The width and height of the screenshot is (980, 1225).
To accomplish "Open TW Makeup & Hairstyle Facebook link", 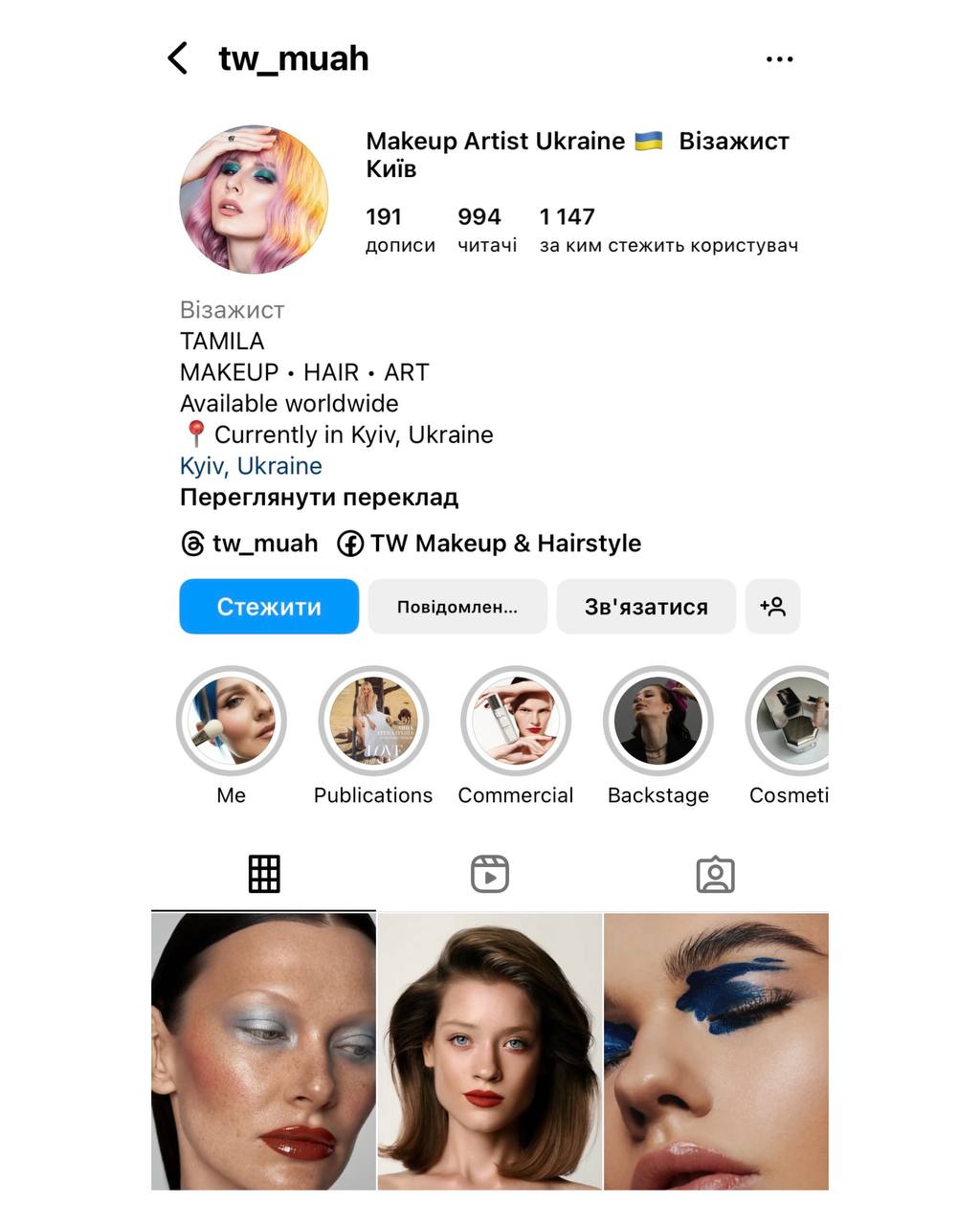I will (x=489, y=544).
